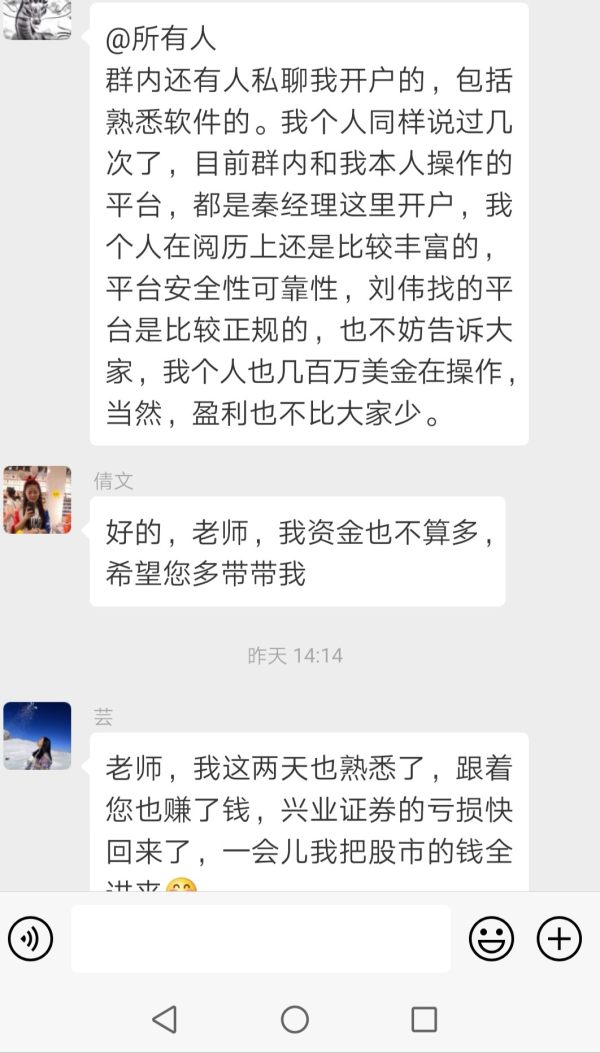The width and height of the screenshot is (600, 1053).
Task: Open 倩文's profile avatar
Action: [x=37, y=500]
